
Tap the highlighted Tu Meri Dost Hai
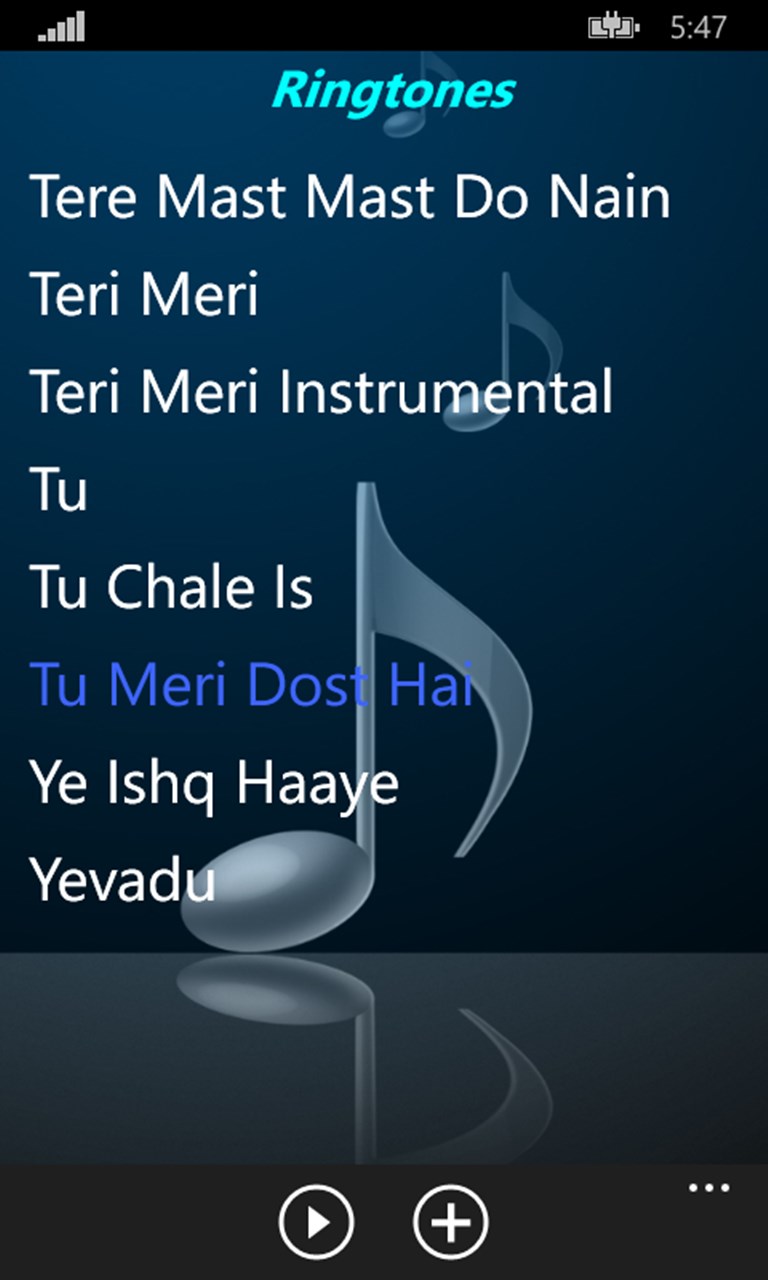[251, 685]
